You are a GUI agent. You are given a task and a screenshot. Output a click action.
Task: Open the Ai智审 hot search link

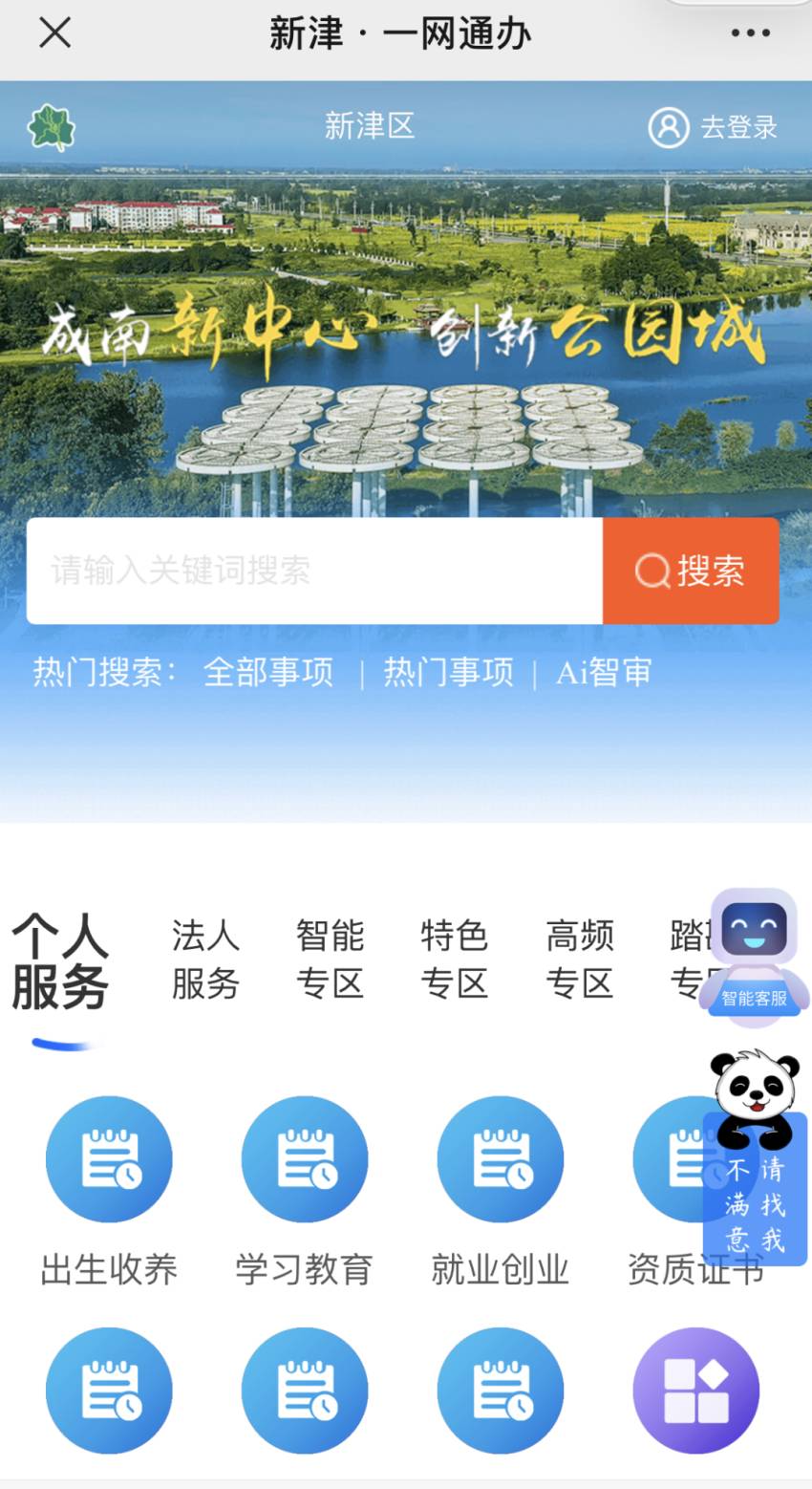click(605, 672)
